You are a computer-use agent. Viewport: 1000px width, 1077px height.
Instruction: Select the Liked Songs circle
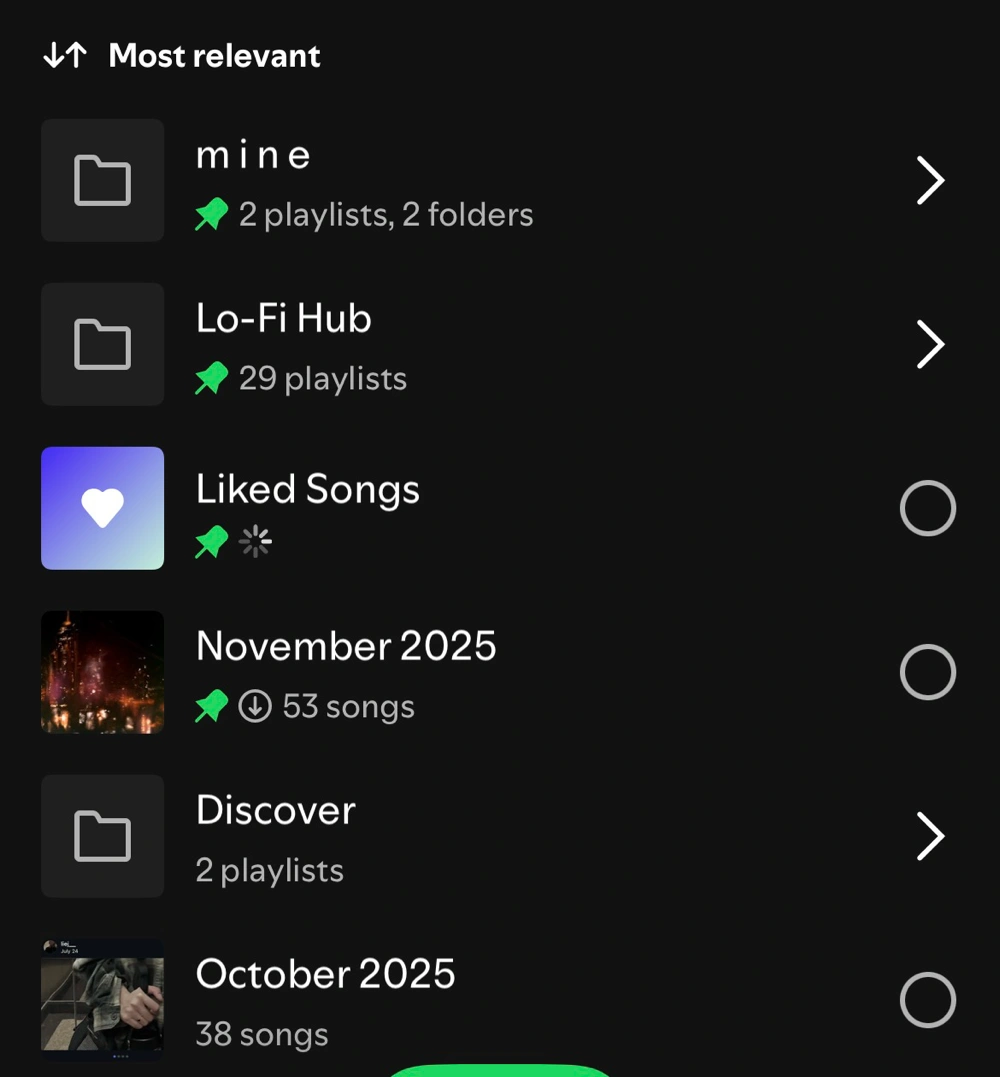click(928, 508)
